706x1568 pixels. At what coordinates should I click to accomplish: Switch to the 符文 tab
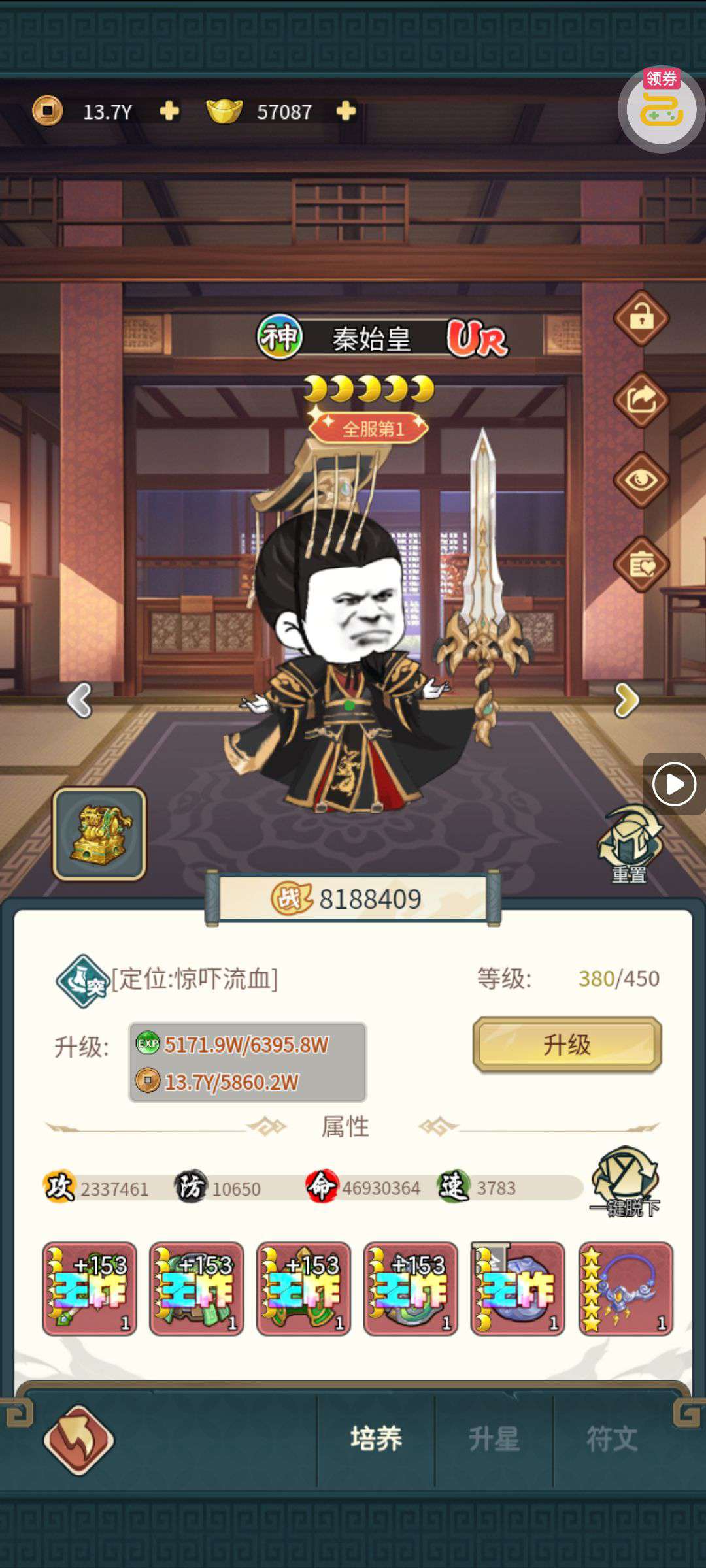point(612,1439)
